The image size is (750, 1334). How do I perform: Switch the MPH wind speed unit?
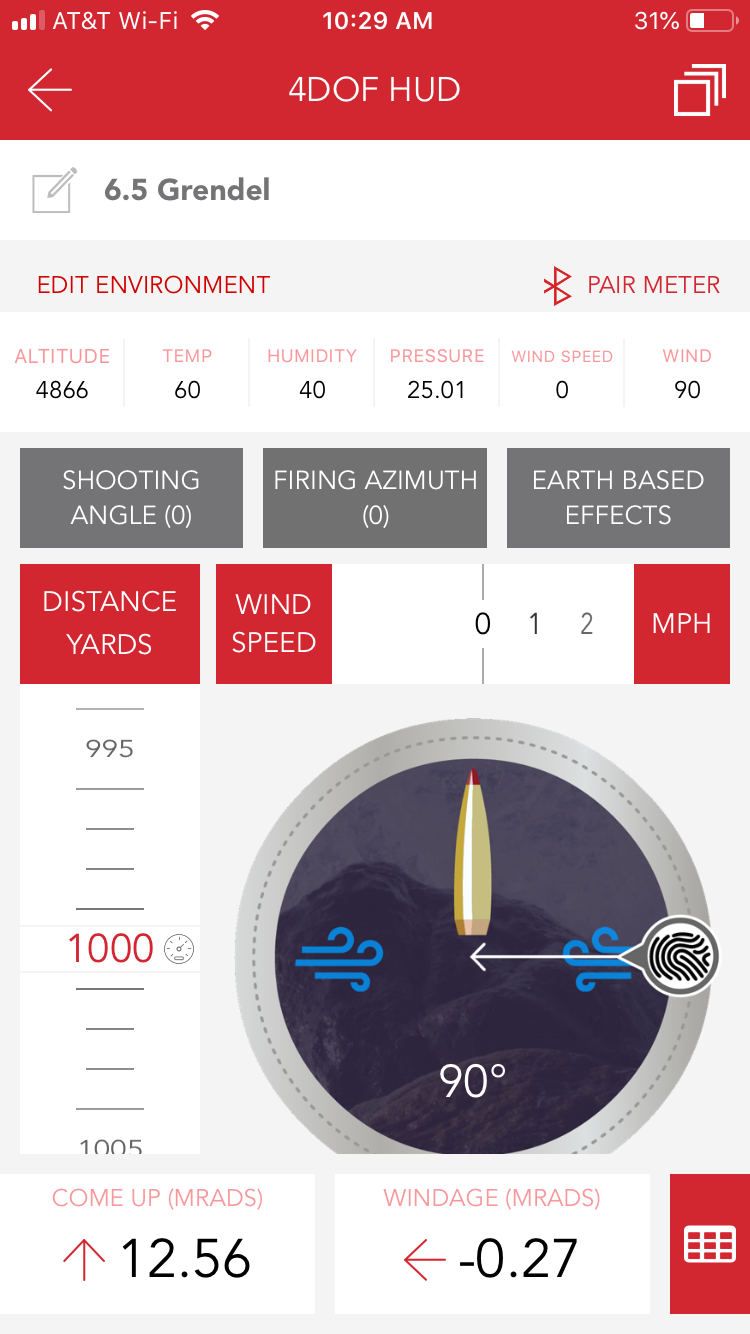click(x=681, y=623)
